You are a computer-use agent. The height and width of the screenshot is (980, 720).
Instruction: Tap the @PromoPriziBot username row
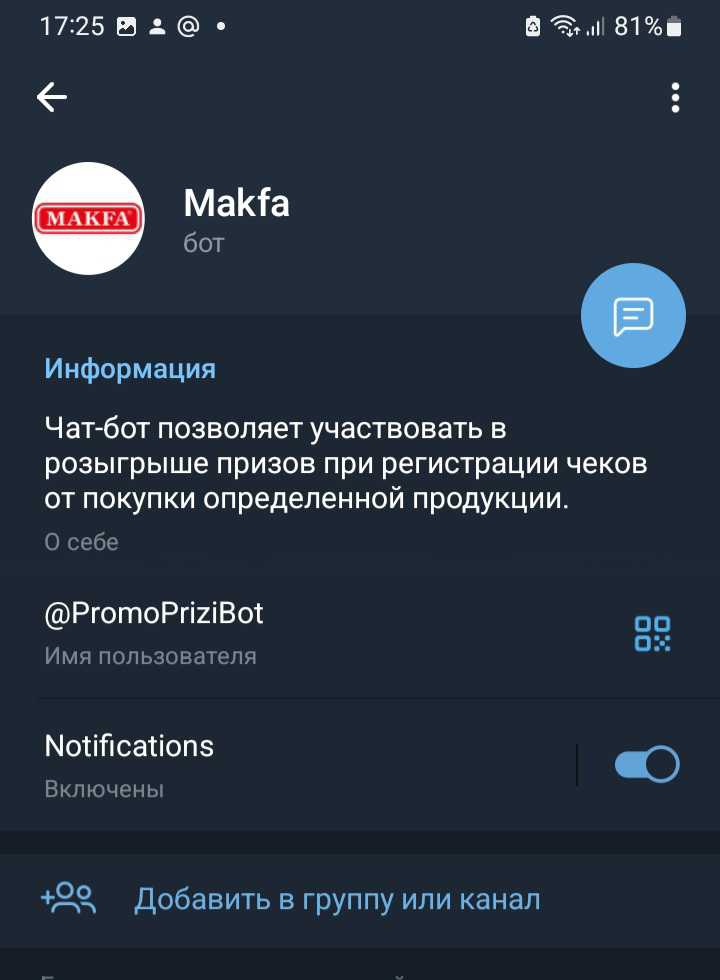300,632
